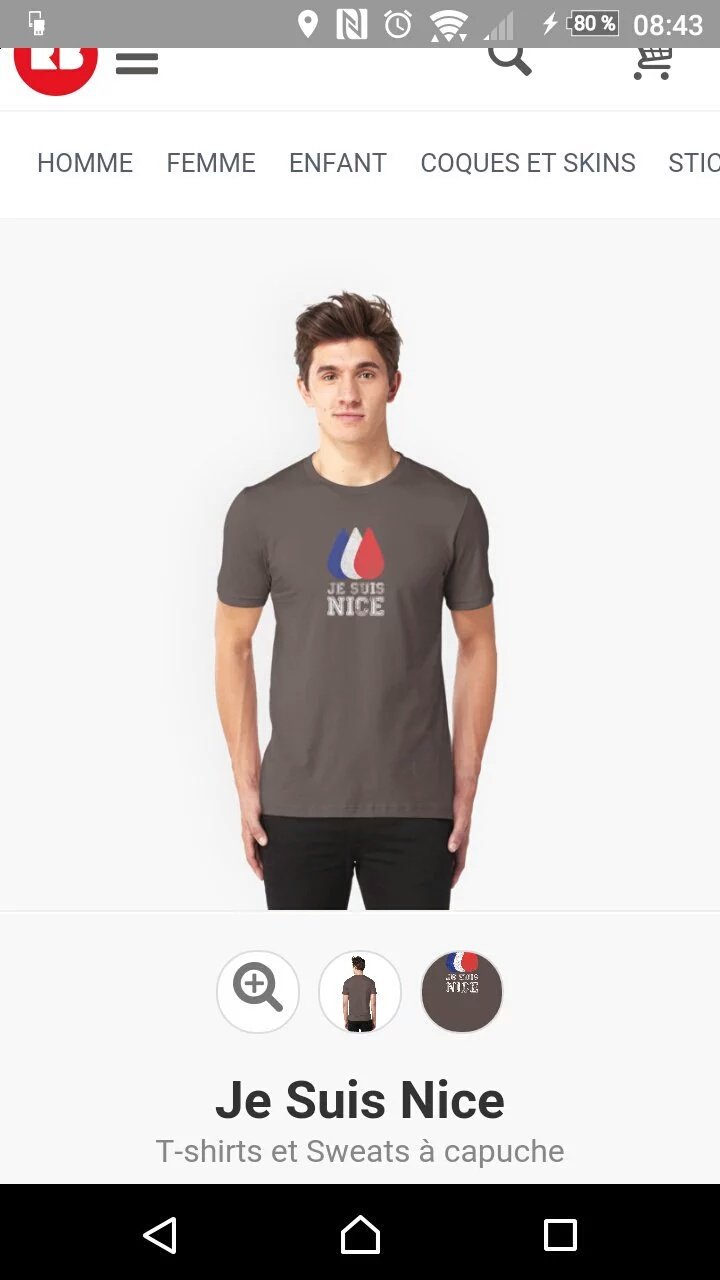Go to the Android home screen
720x1280 pixels.
tap(360, 1235)
